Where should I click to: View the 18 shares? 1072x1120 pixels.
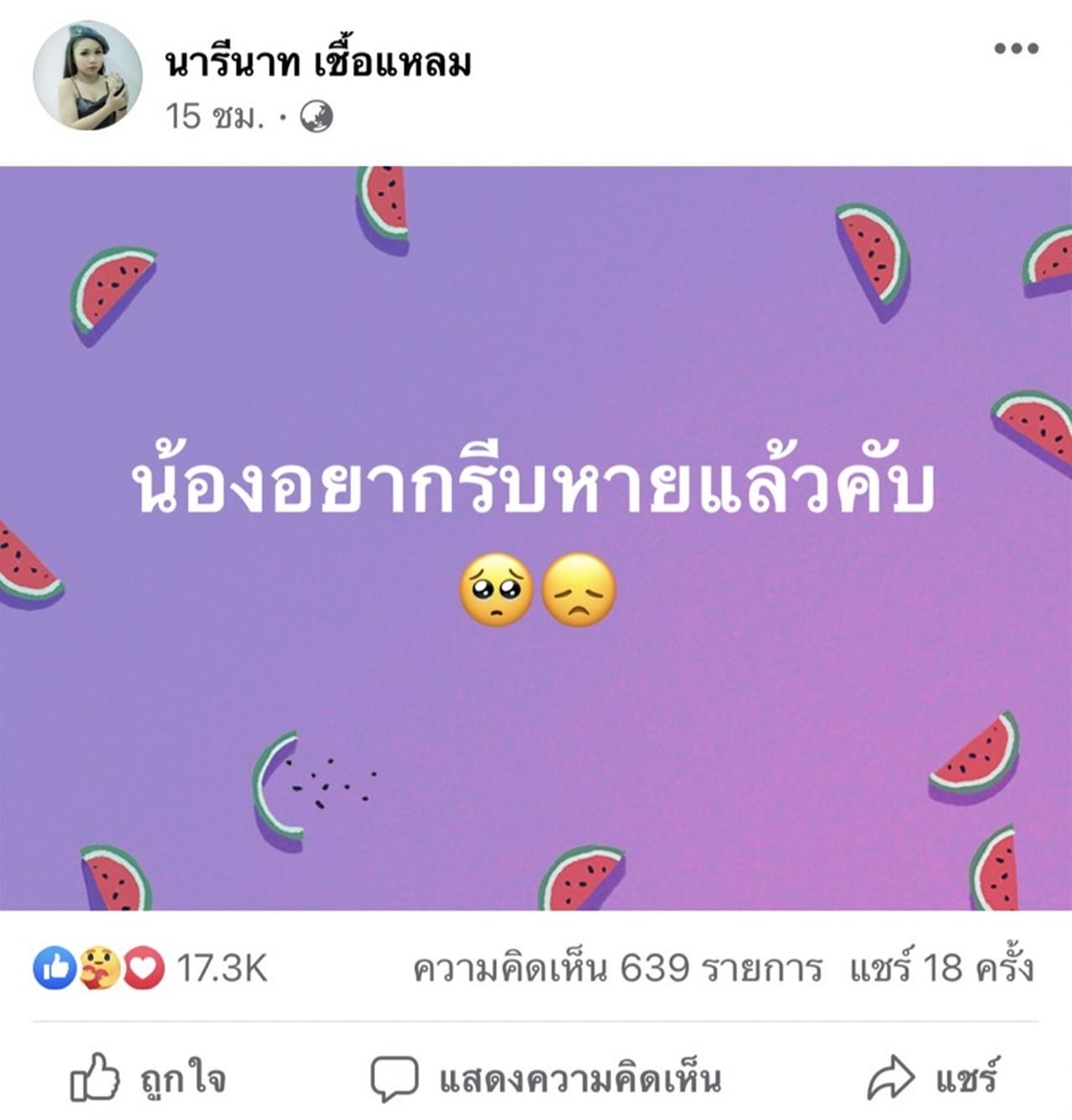tap(941, 968)
